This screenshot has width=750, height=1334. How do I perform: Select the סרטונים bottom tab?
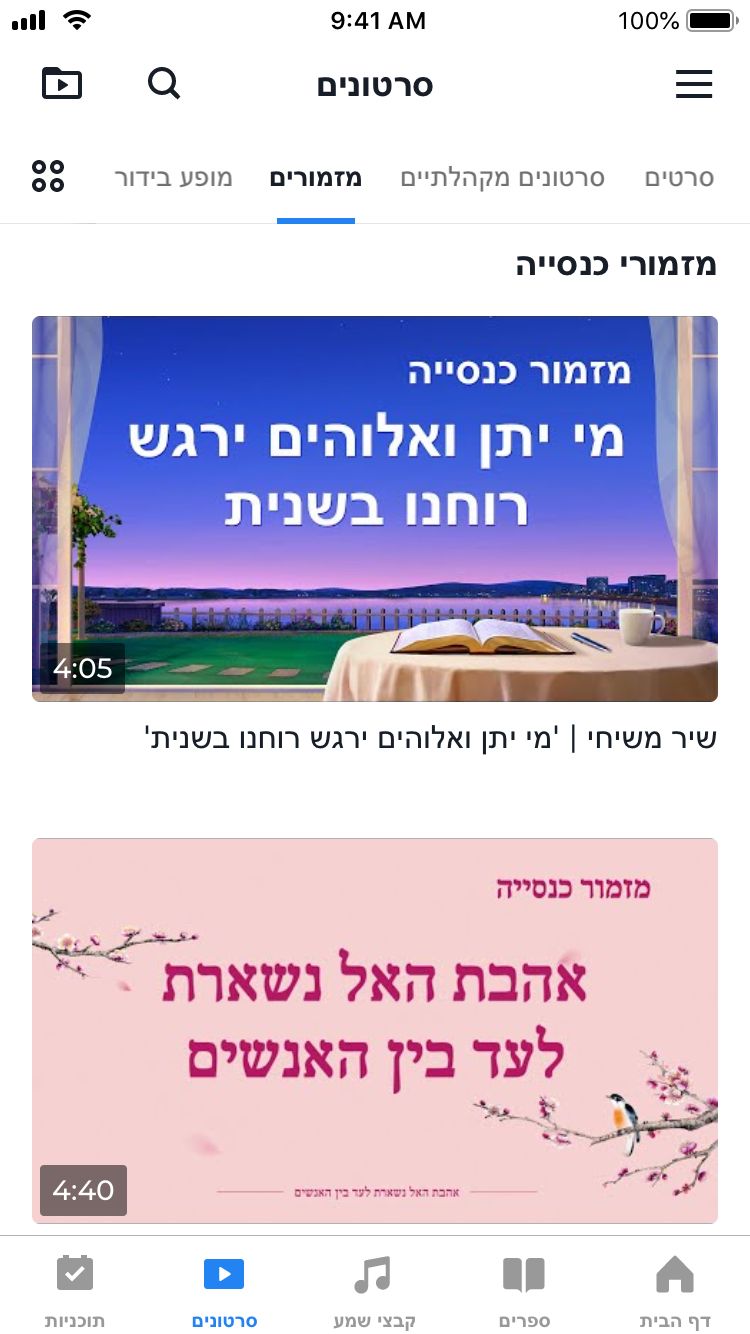224,1290
